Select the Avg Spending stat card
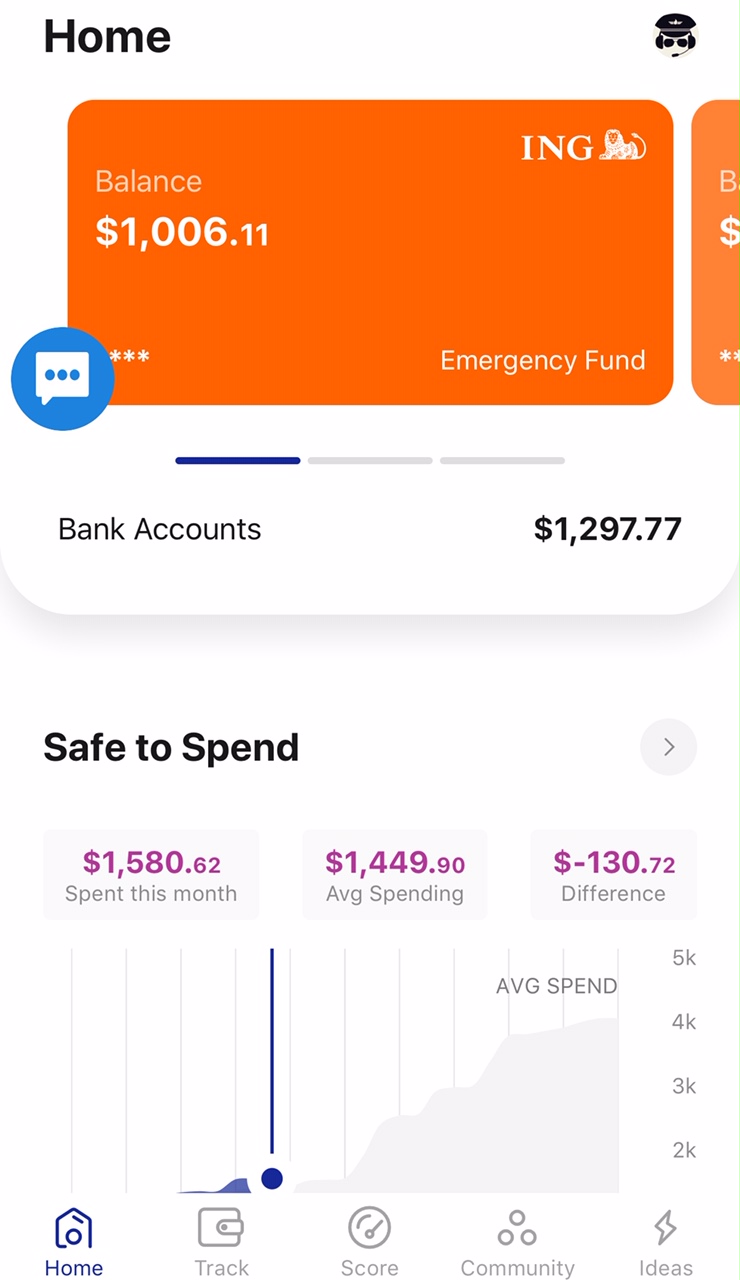740x1280 pixels. (x=394, y=873)
